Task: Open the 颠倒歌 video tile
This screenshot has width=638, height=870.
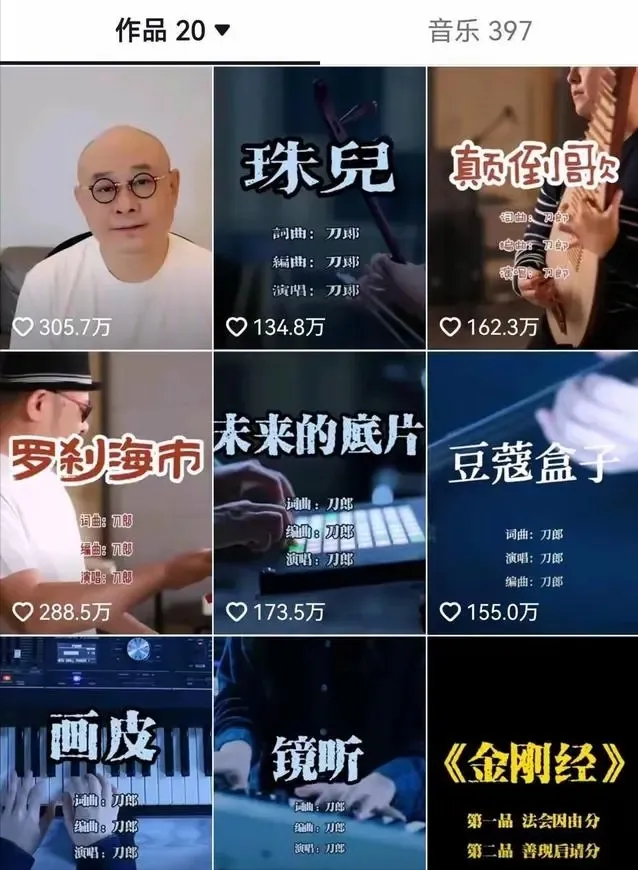Action: tap(532, 208)
